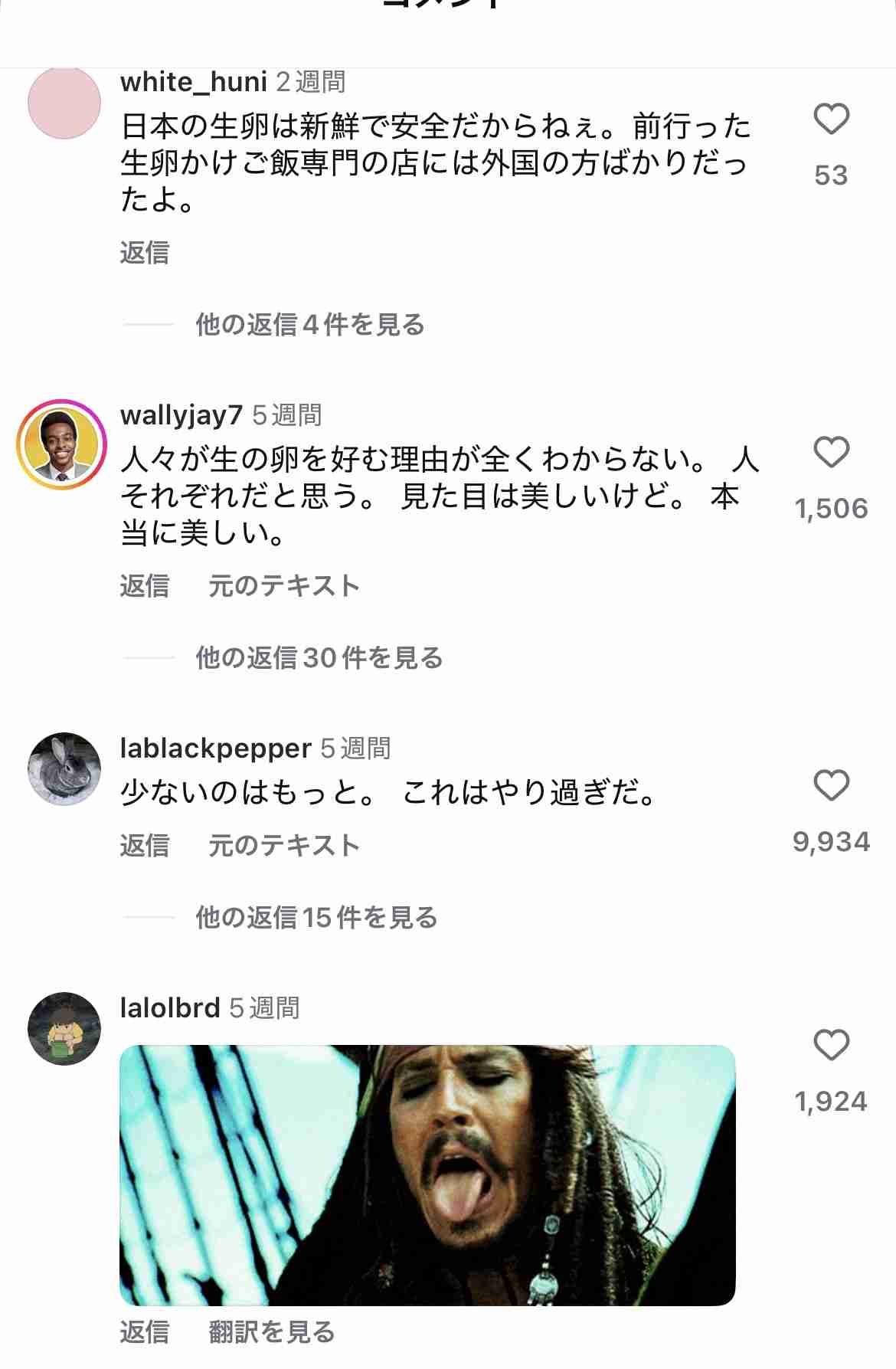Like white_huni's comment

click(x=831, y=120)
